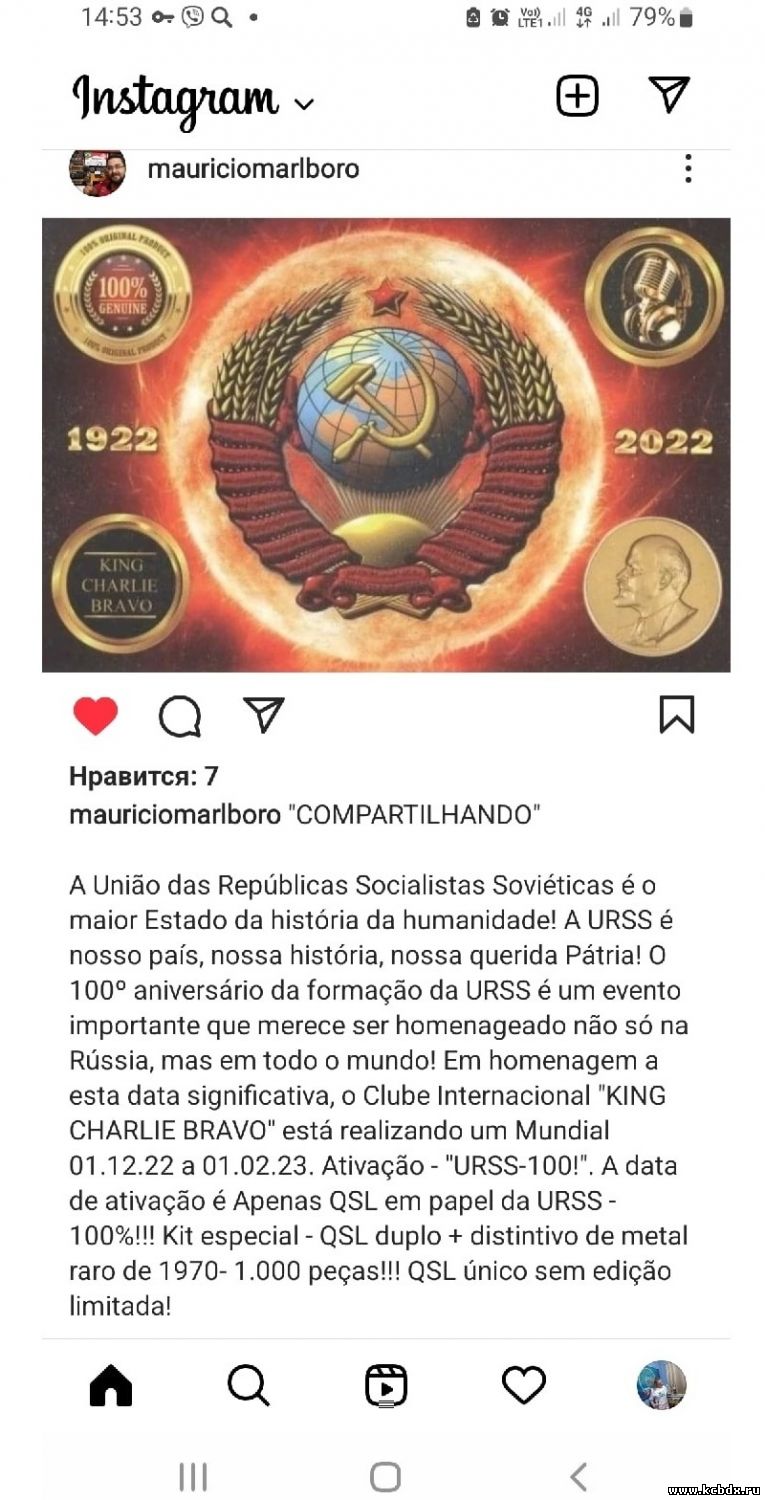This screenshot has width=765, height=1500.
Task: View the list of 7 likes
Action: pyautogui.click(x=144, y=776)
